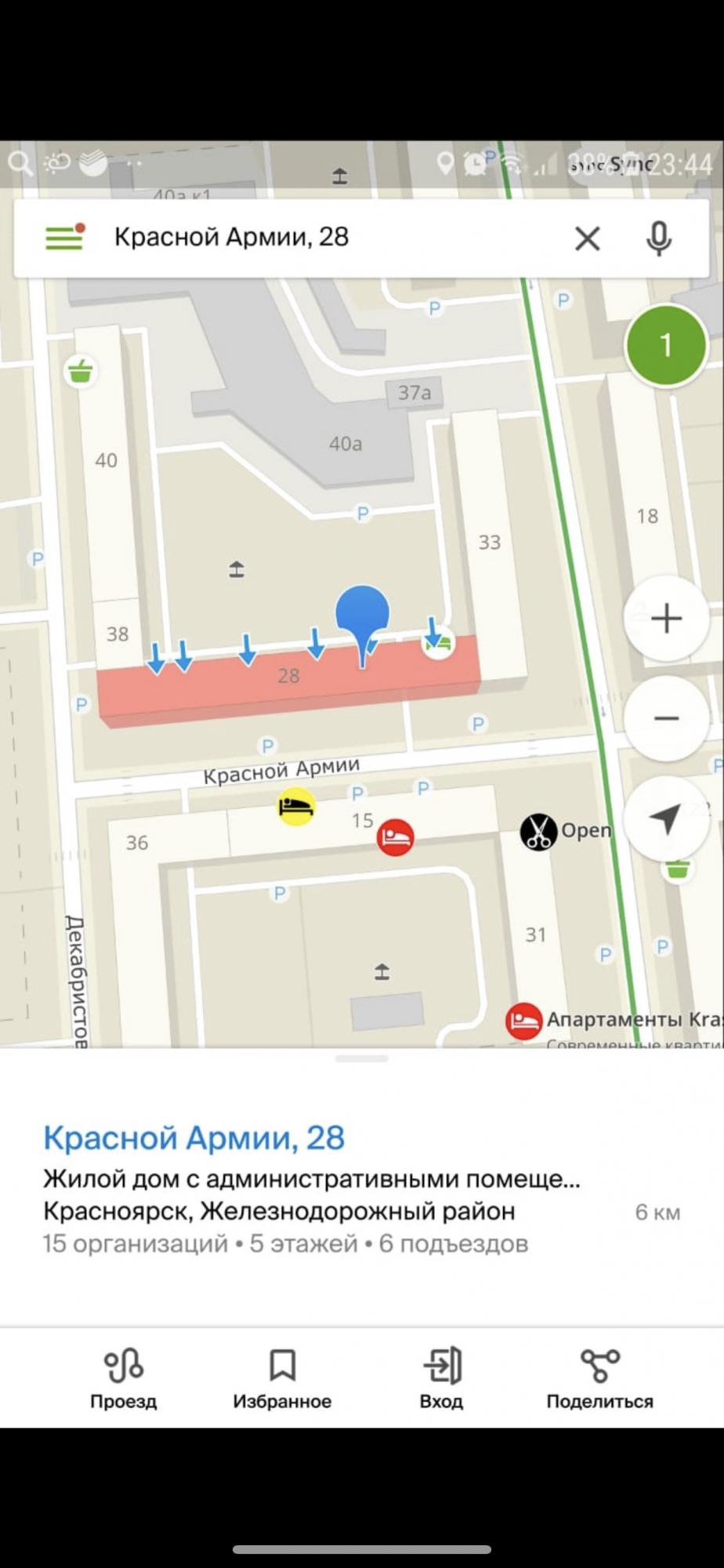Add the address to Избранное
The height and width of the screenshot is (1568, 724).
click(x=282, y=1379)
